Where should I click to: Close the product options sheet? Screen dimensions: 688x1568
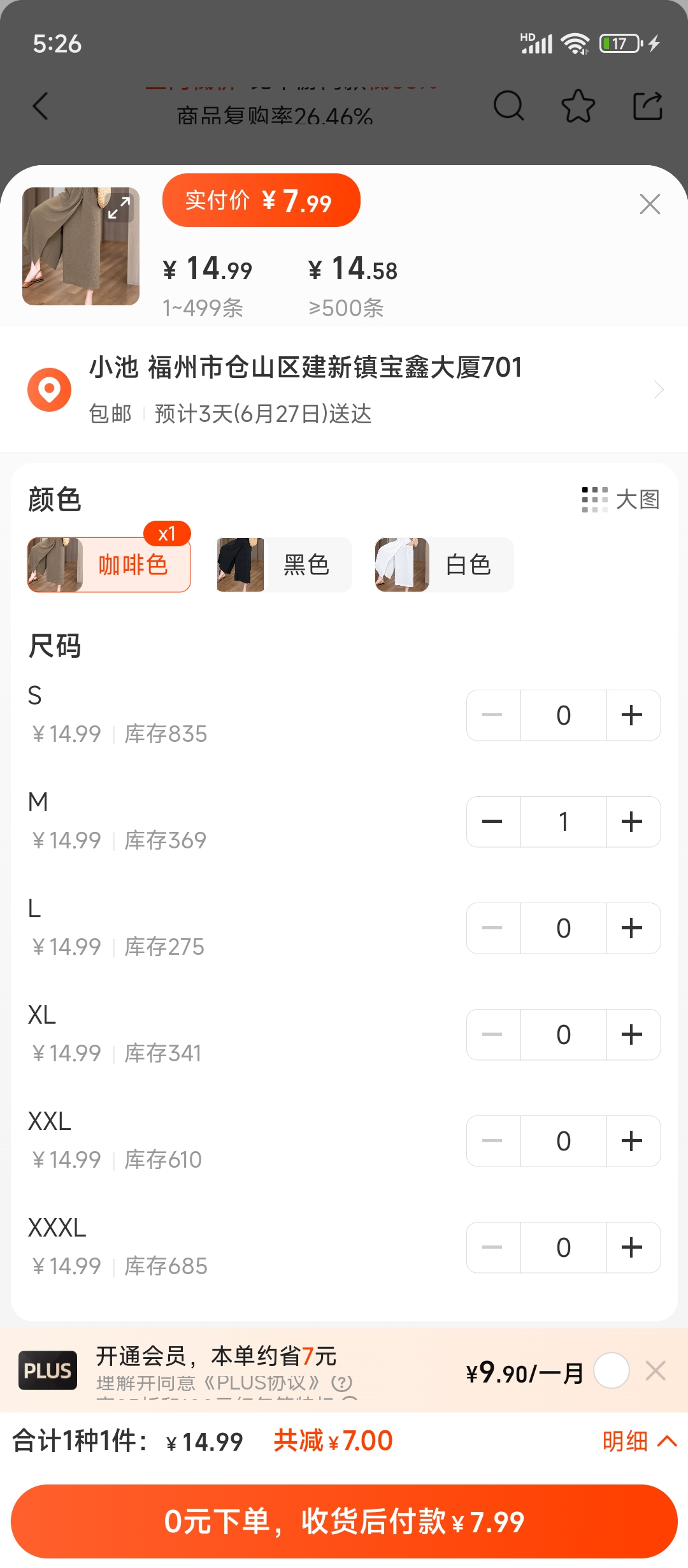[x=650, y=204]
